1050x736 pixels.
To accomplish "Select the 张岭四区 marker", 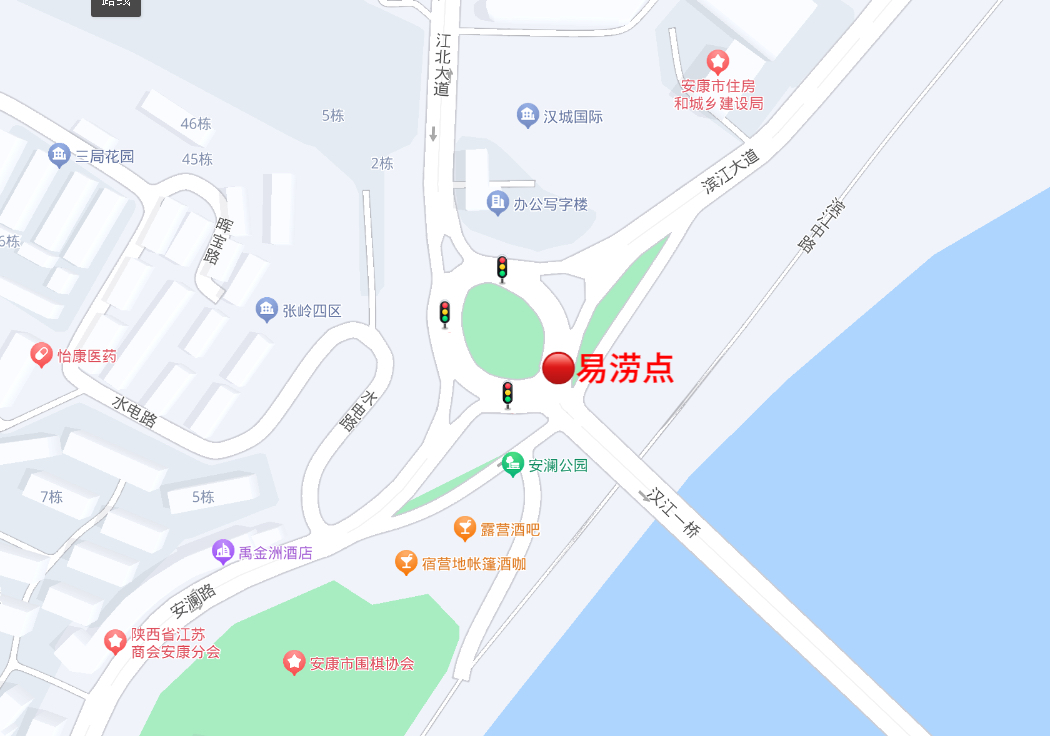I will (266, 310).
